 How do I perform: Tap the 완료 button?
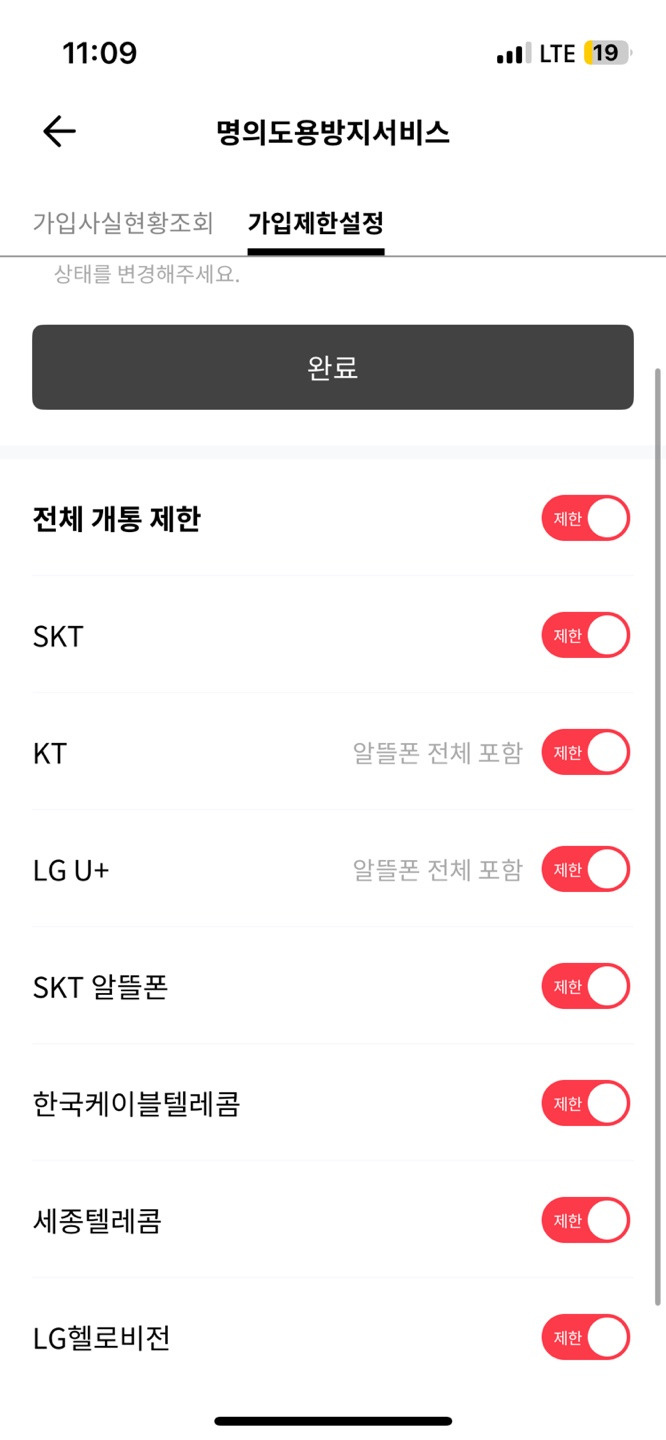point(333,367)
